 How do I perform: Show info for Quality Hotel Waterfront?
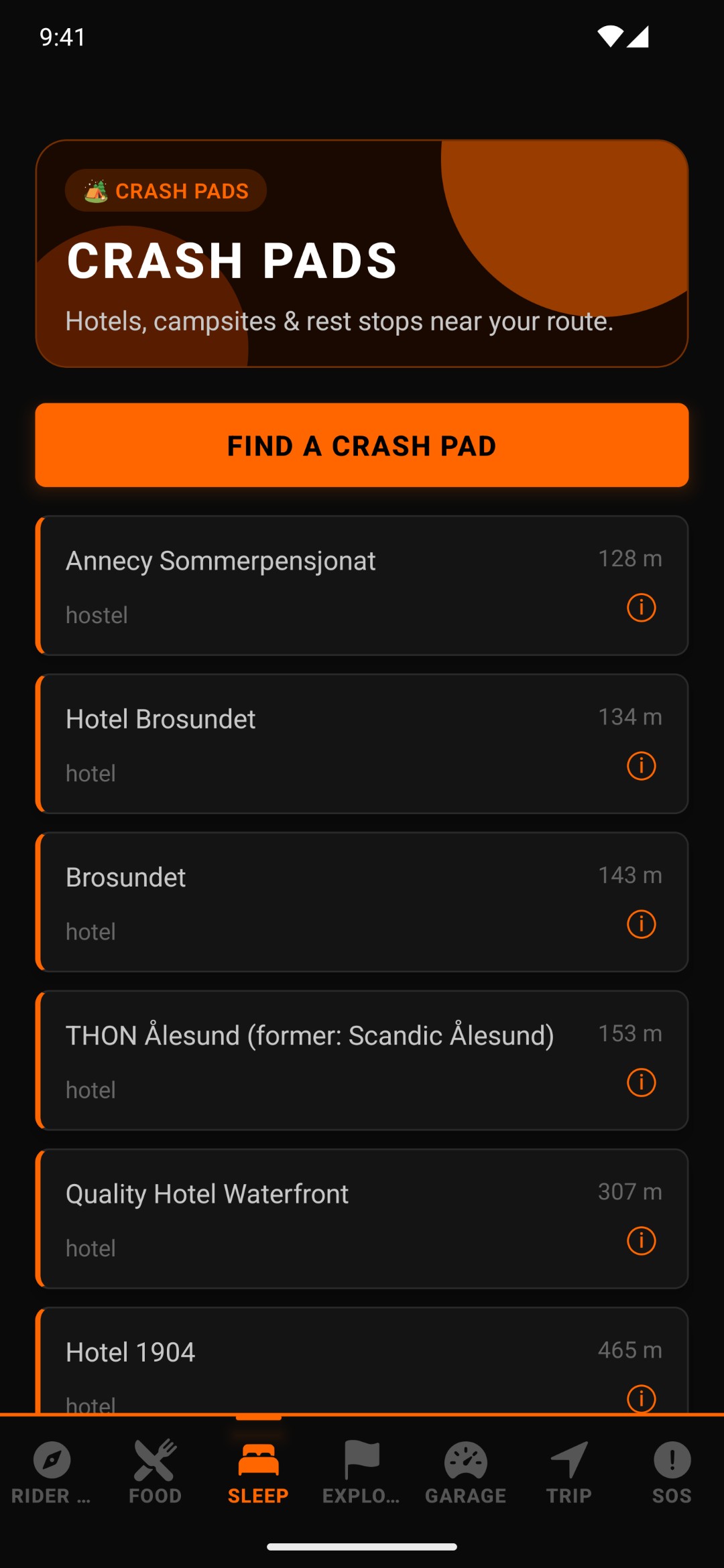(x=641, y=1240)
